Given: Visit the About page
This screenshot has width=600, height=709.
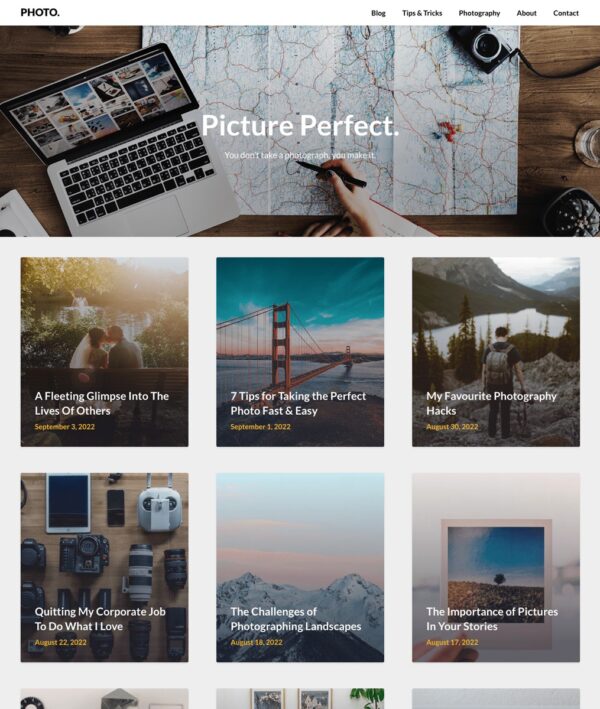Looking at the screenshot, I should (526, 13).
